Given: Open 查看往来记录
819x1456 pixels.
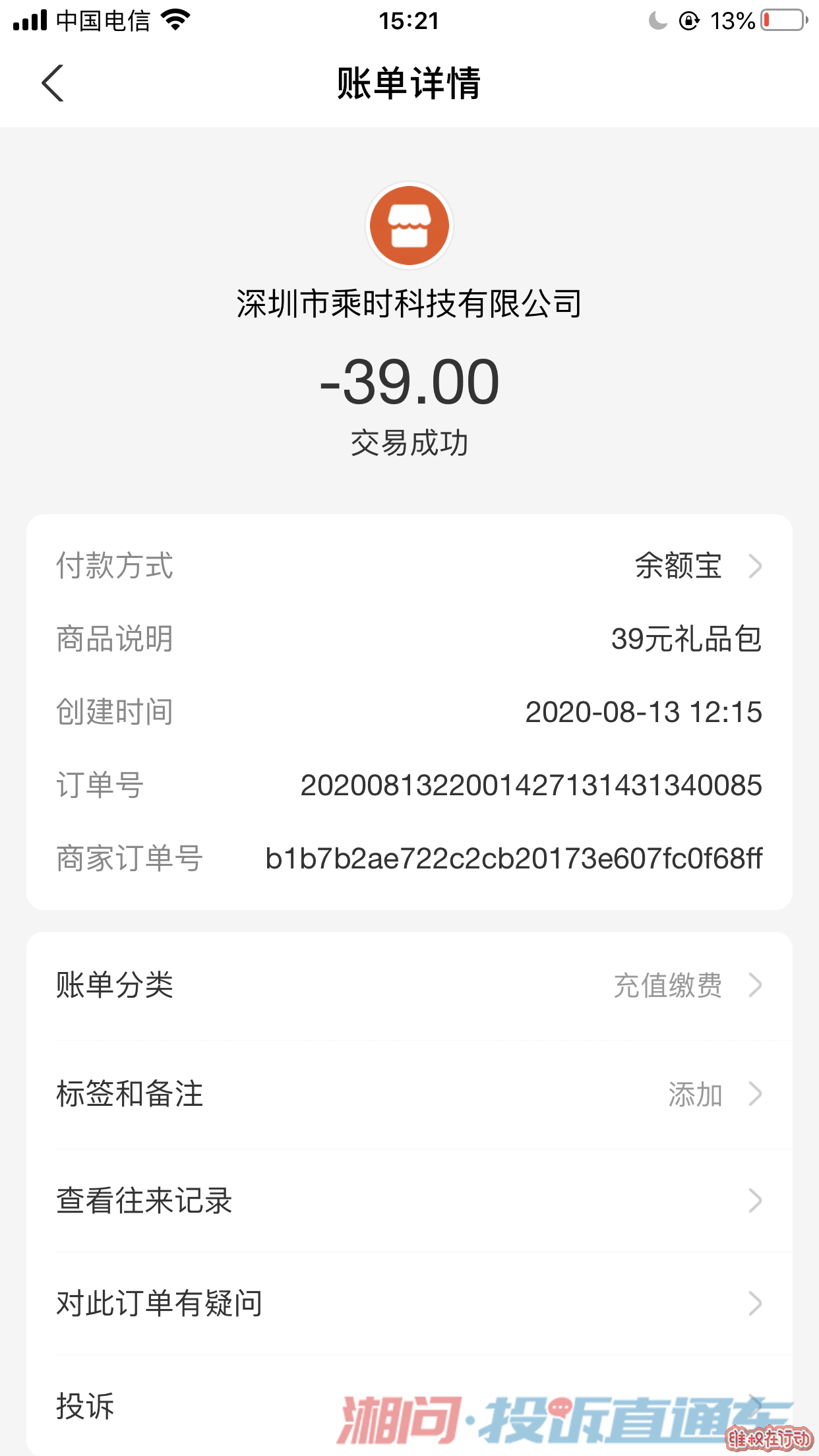Looking at the screenshot, I should (409, 1201).
